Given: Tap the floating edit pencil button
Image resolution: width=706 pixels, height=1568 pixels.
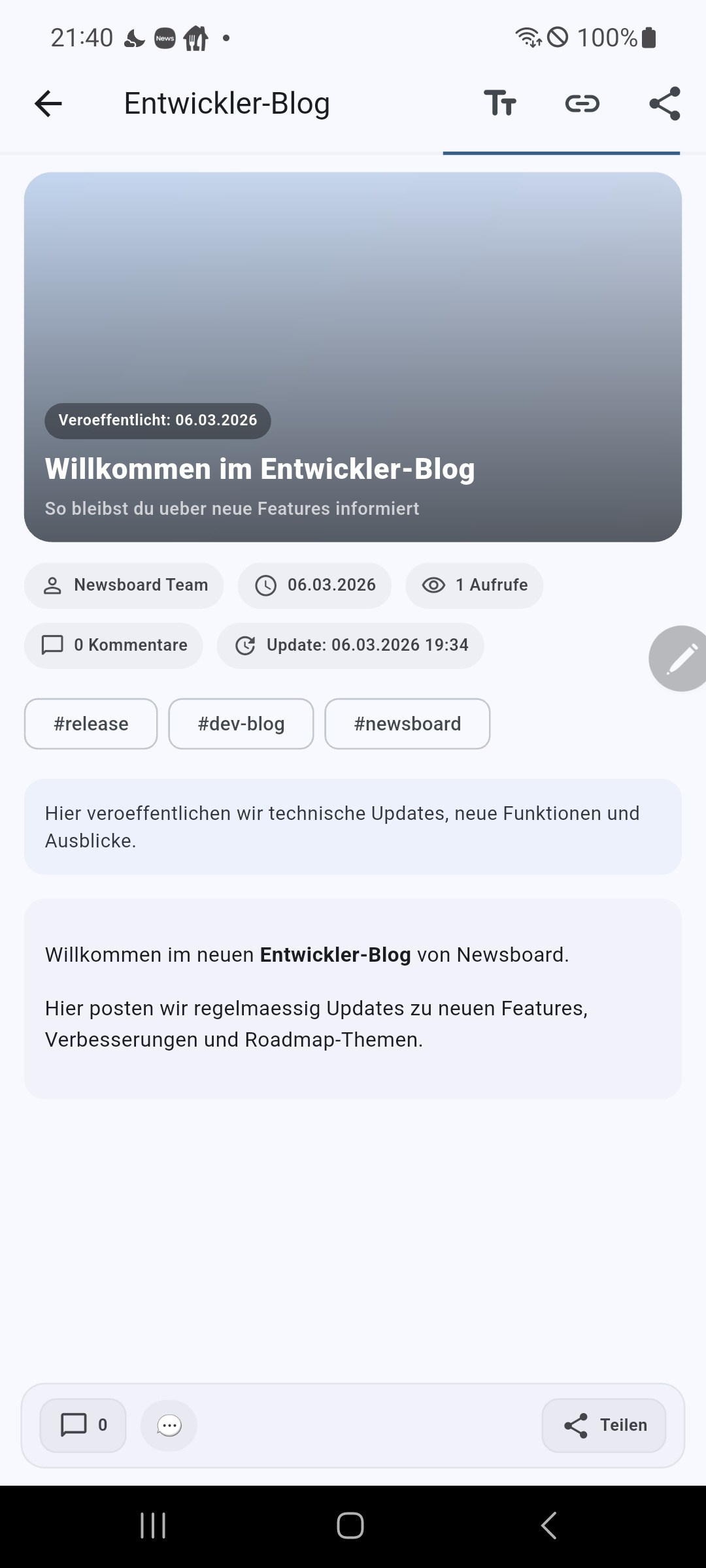Looking at the screenshot, I should coord(680,659).
